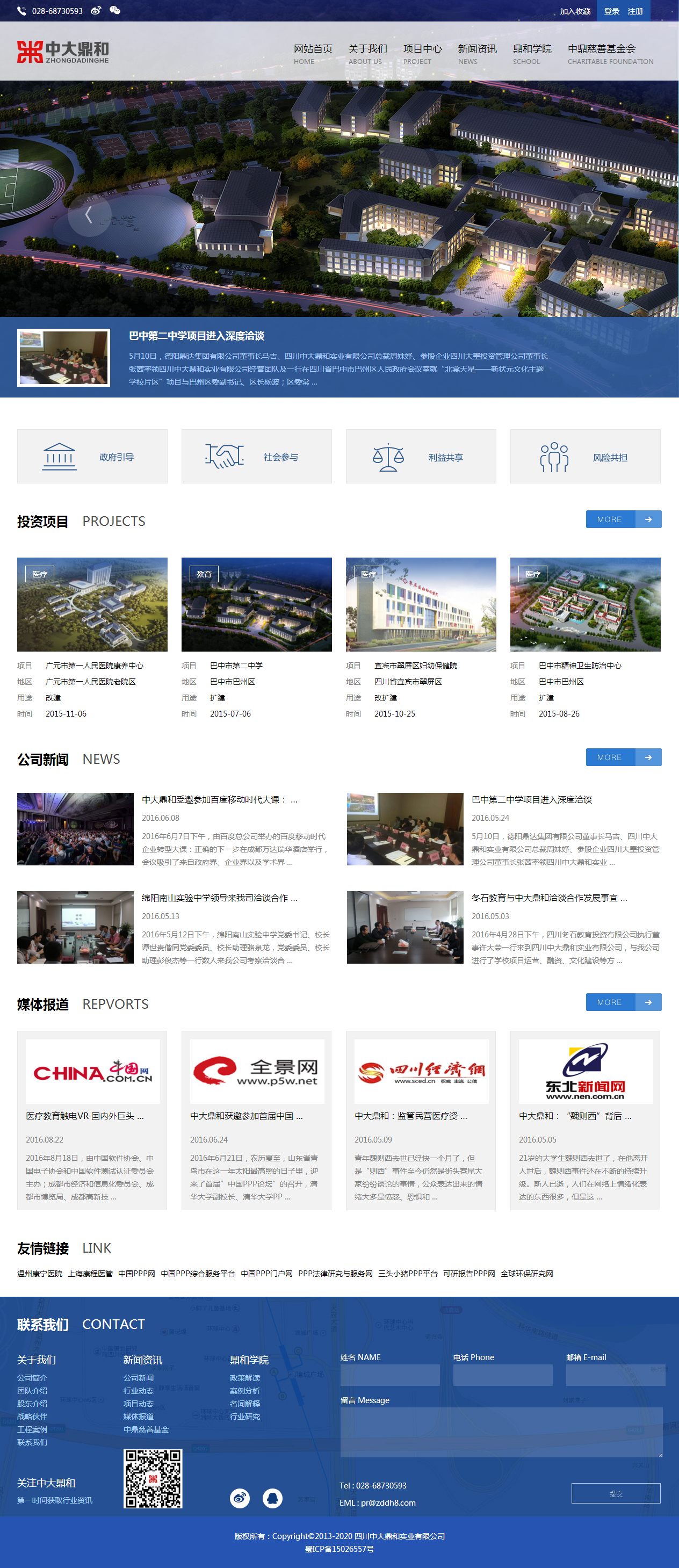Show previous banner slide with left arrow
Screen dimensions: 679x1568
(89, 214)
